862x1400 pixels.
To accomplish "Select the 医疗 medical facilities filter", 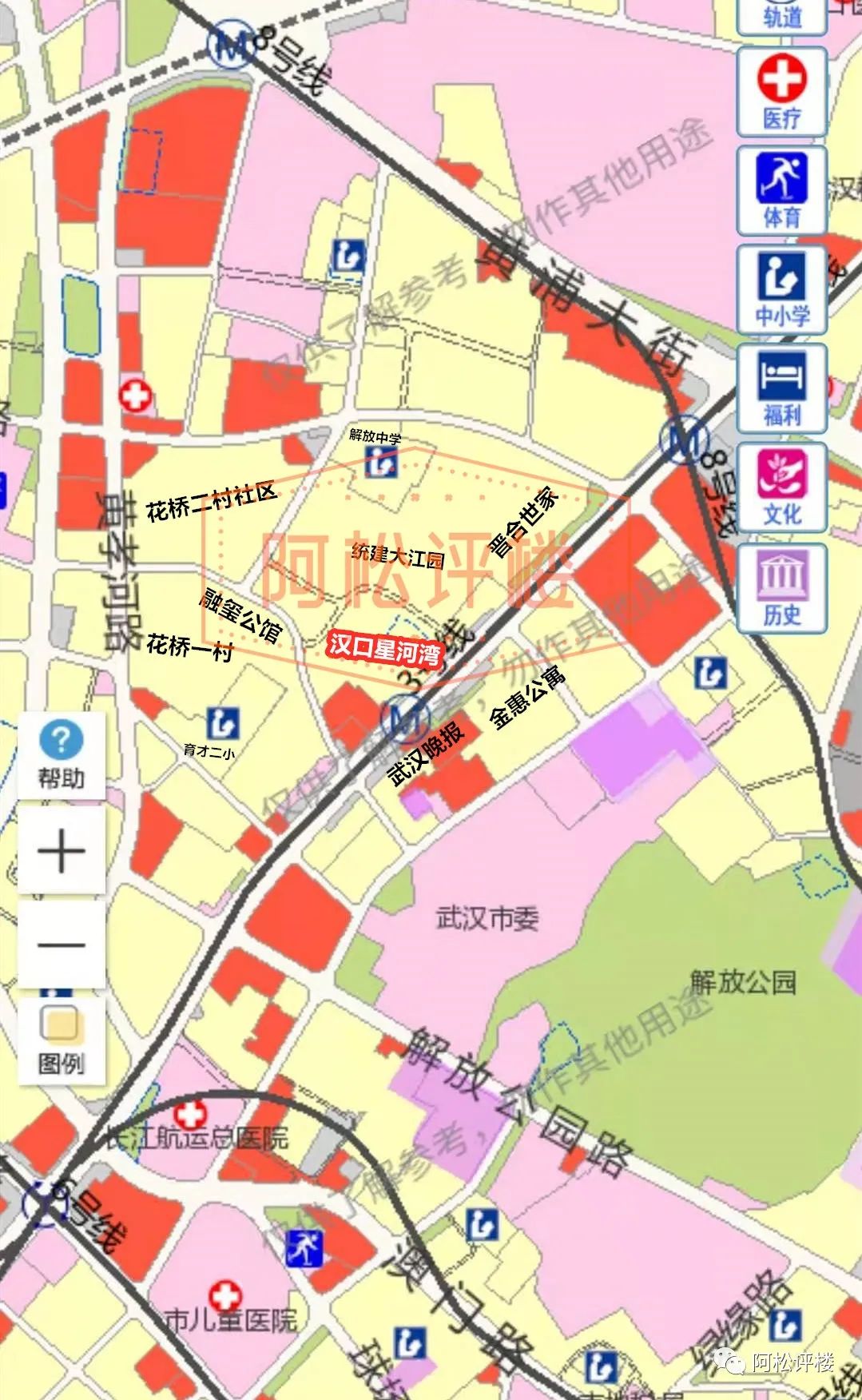I will 781,90.
